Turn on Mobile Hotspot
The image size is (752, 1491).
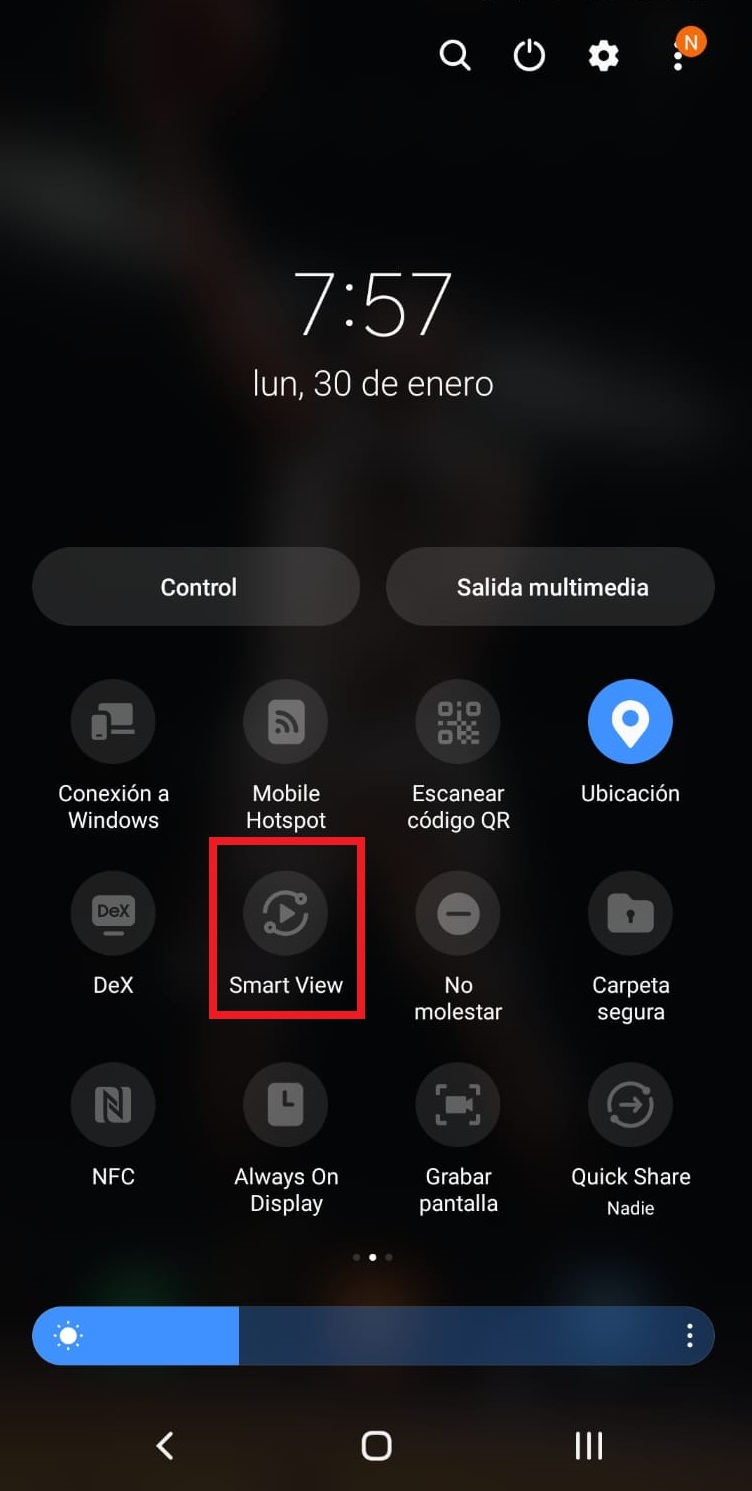(286, 722)
